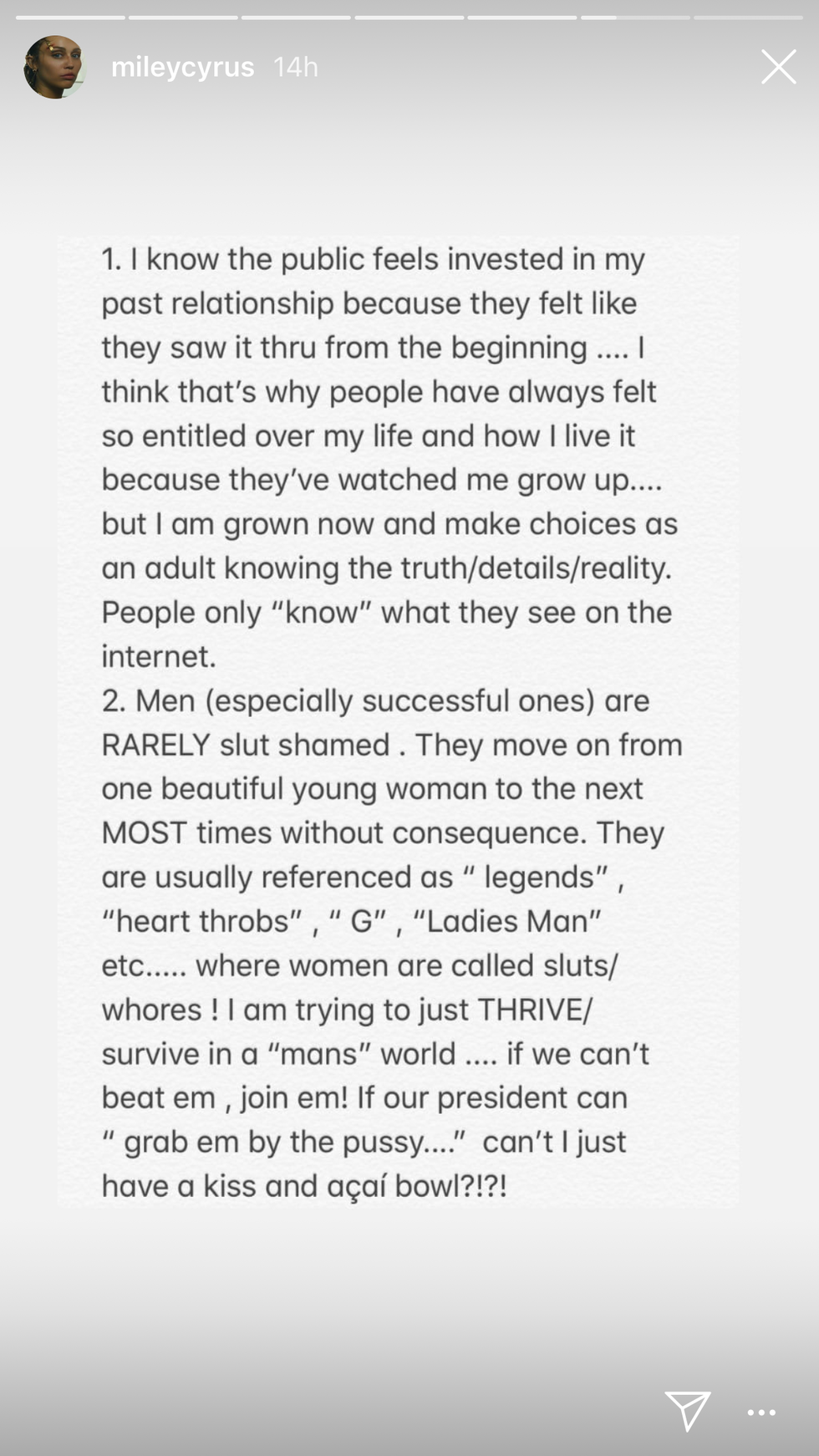Screen dimensions: 819x1456
Task: Share this story via paper plane icon
Action: pyautogui.click(x=687, y=1411)
